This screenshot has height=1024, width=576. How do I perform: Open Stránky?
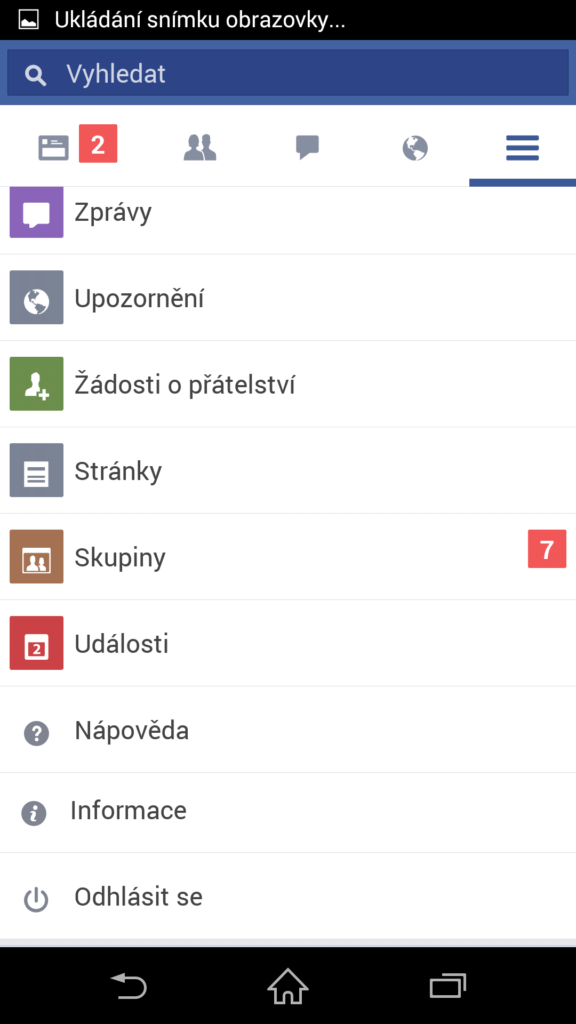tap(288, 470)
